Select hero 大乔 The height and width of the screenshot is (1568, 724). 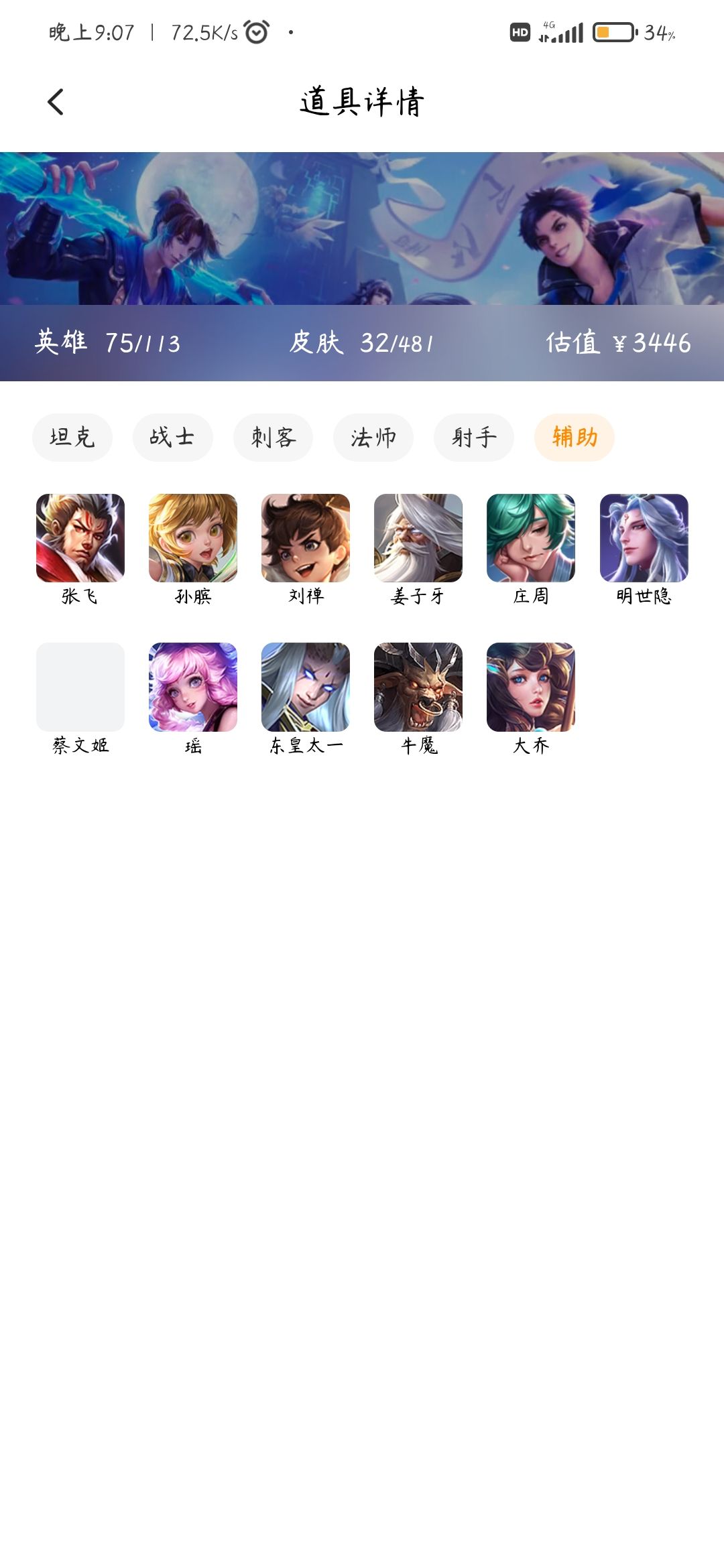(x=531, y=687)
